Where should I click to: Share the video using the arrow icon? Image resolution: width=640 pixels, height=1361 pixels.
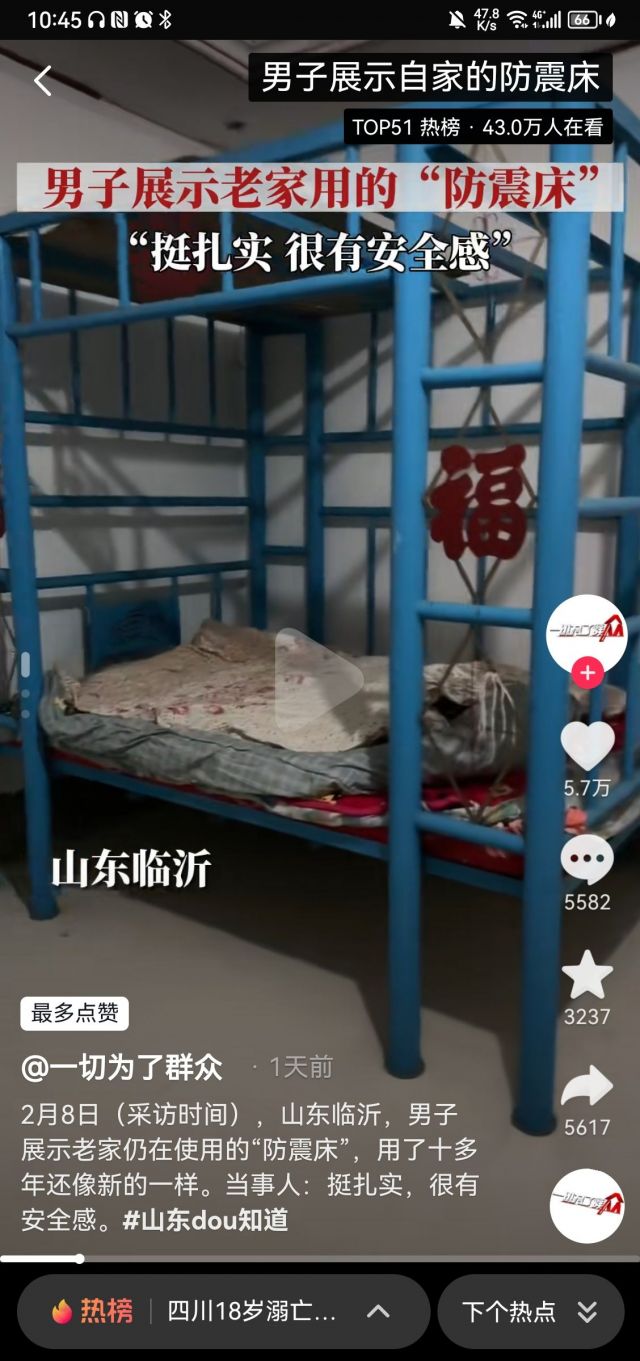pos(587,1086)
